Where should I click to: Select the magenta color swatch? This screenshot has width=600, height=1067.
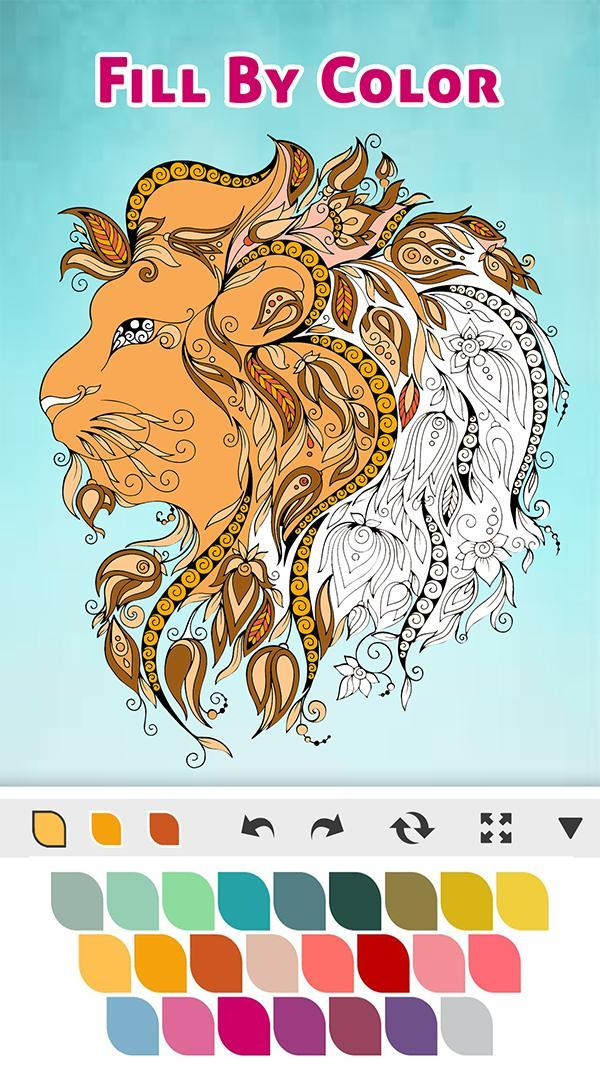[x=243, y=1024]
